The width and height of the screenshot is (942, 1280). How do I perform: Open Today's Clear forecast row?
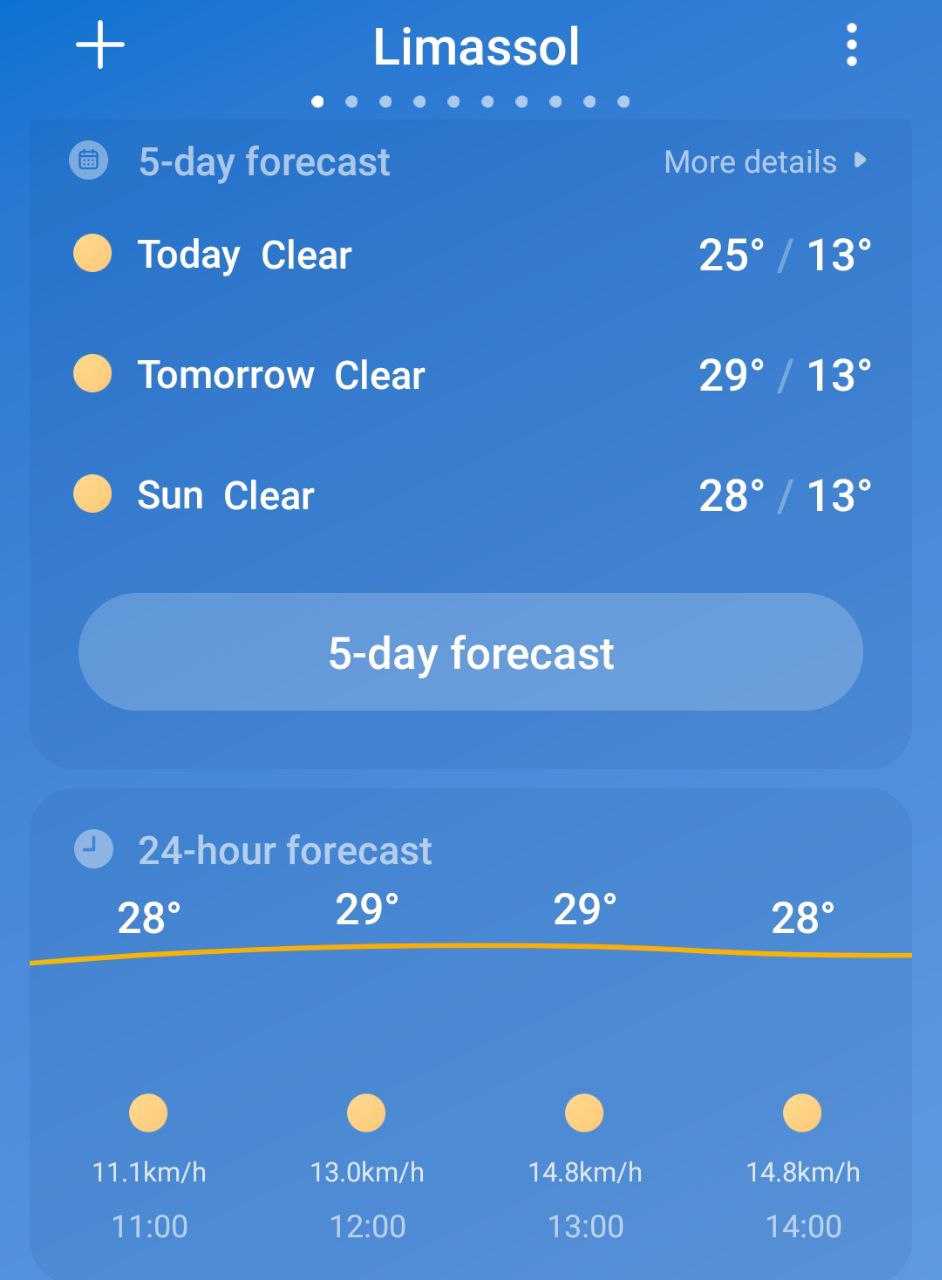click(471, 255)
